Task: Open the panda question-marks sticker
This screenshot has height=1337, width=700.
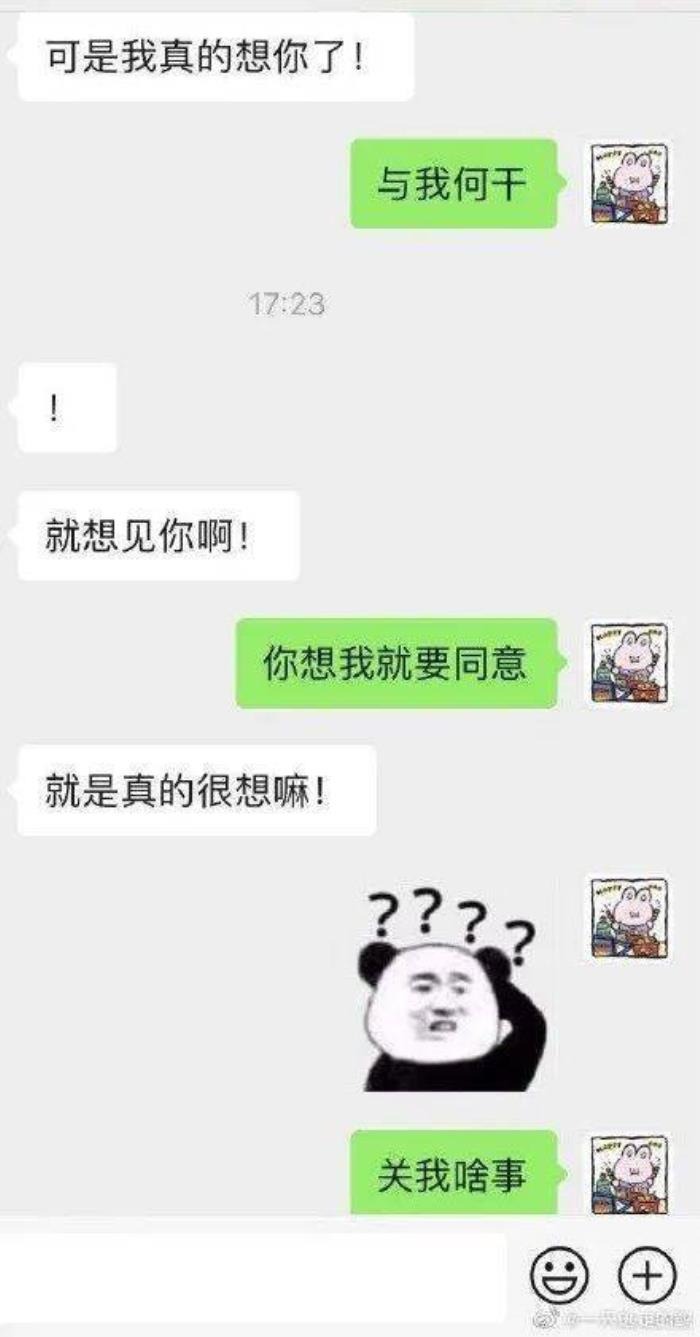Action: click(x=450, y=988)
